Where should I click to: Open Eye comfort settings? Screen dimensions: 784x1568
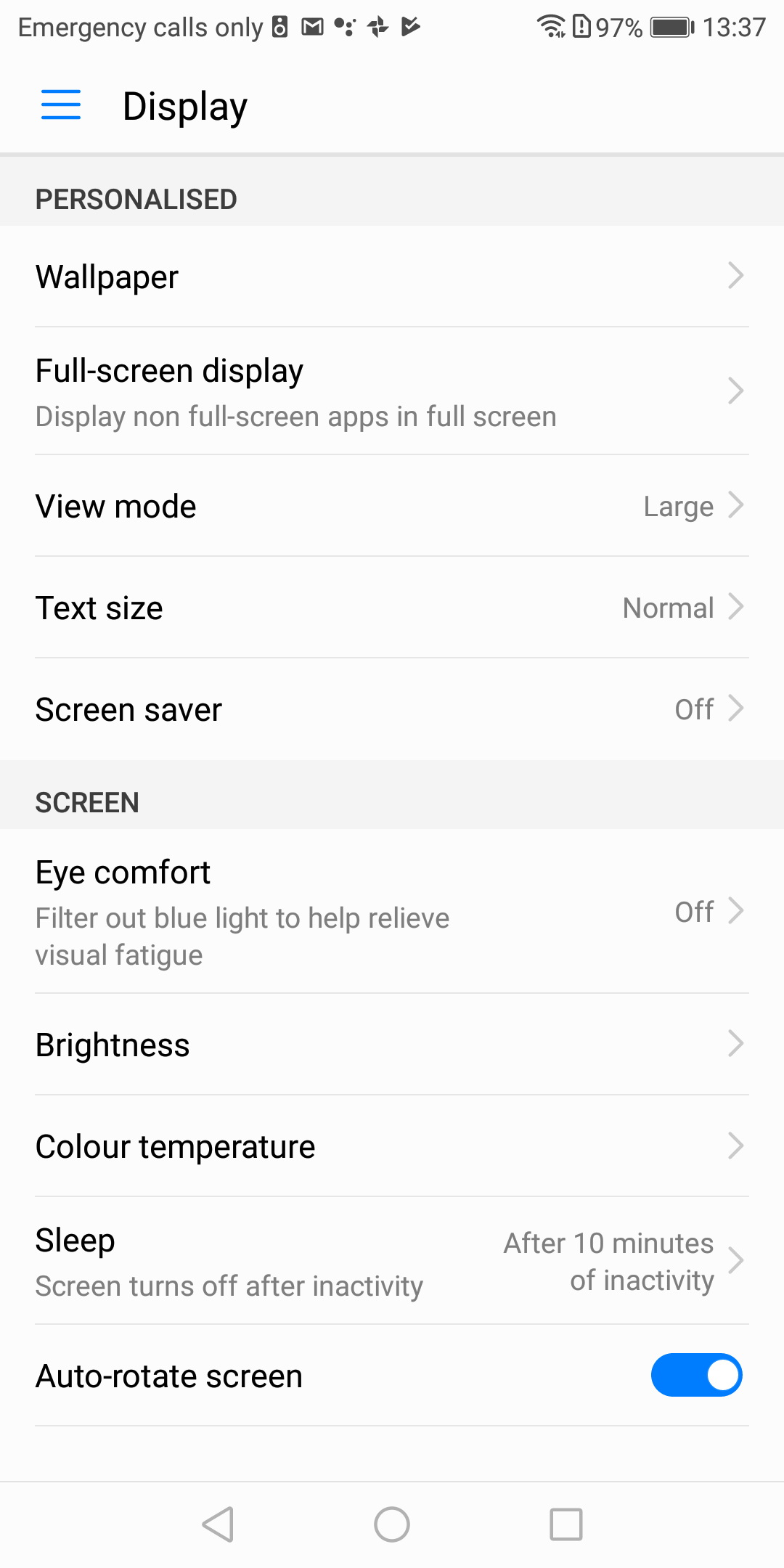[x=392, y=911]
